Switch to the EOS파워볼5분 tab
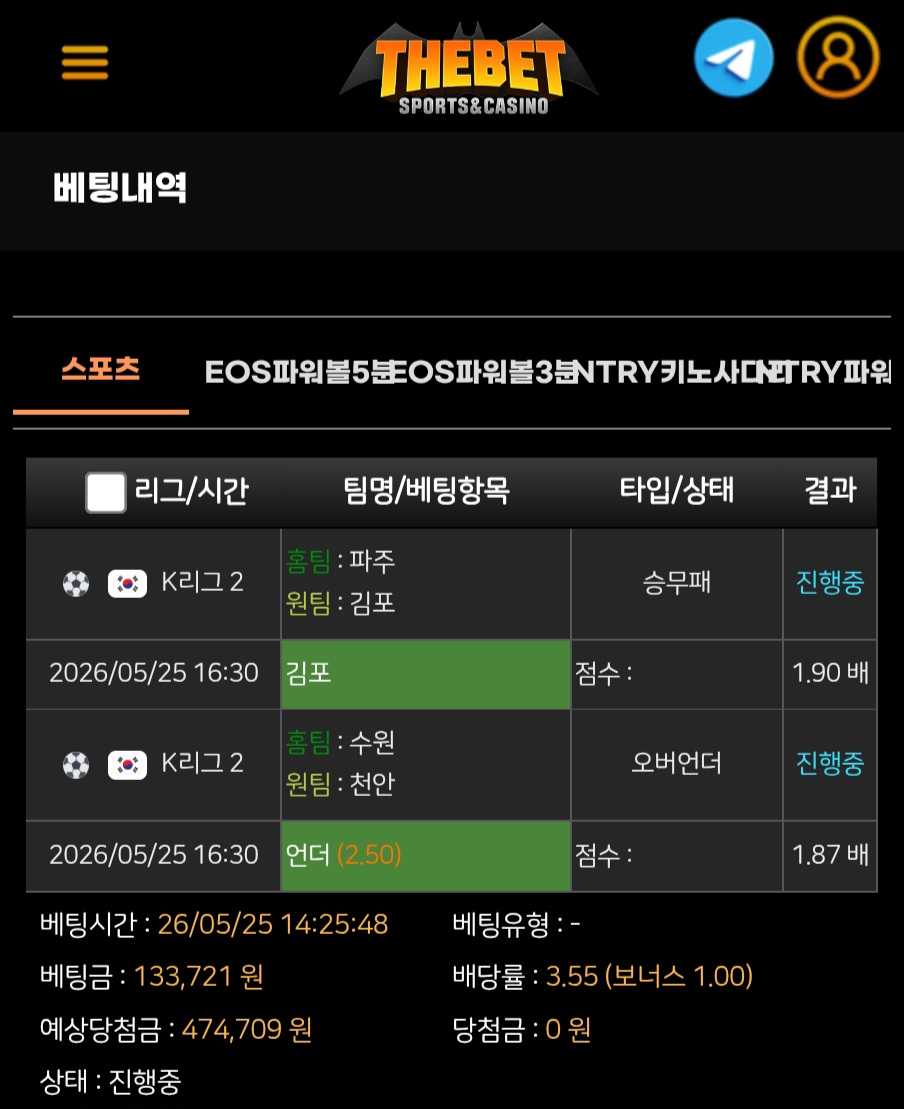 click(299, 372)
